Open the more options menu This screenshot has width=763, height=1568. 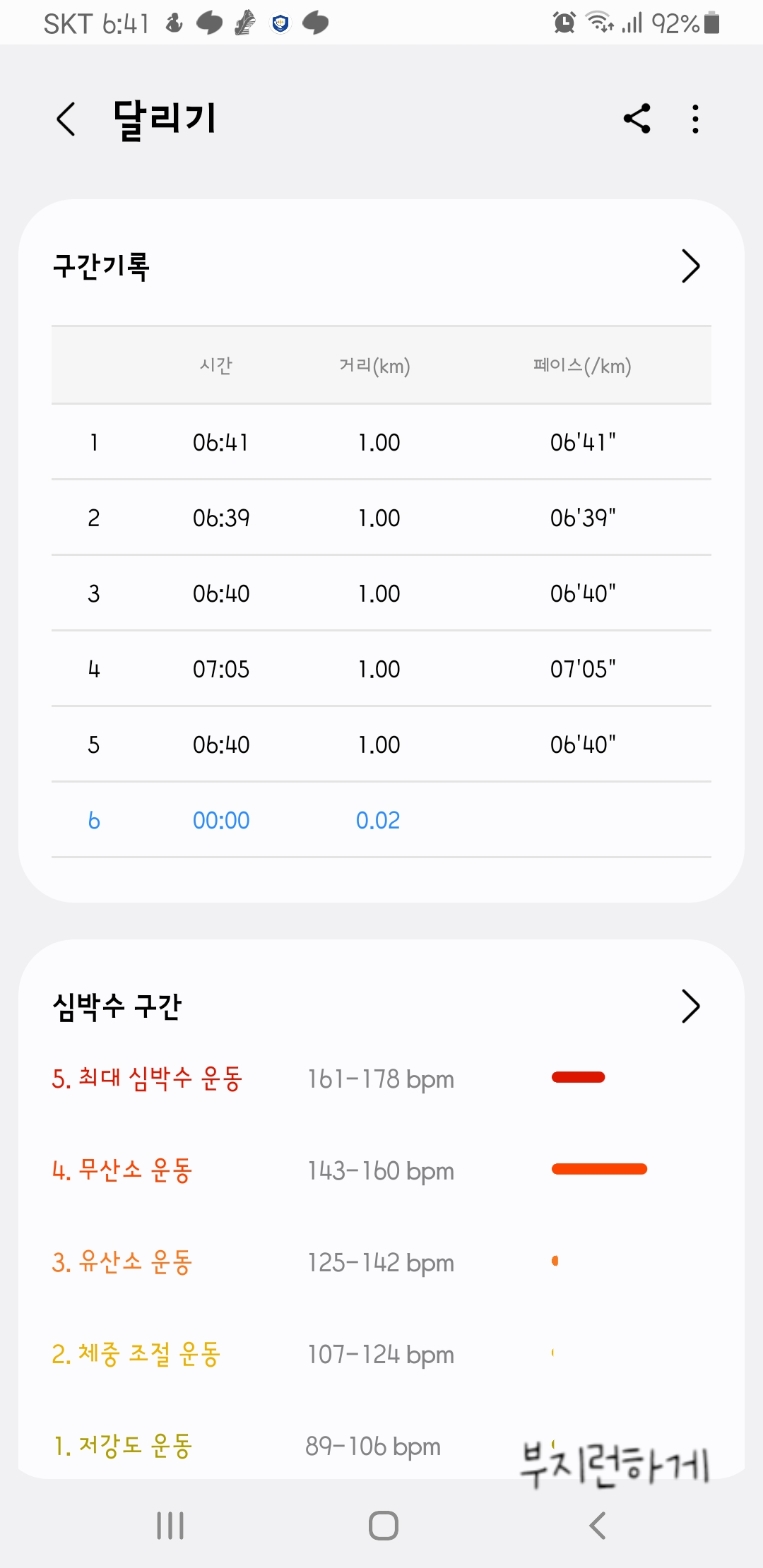click(x=696, y=119)
